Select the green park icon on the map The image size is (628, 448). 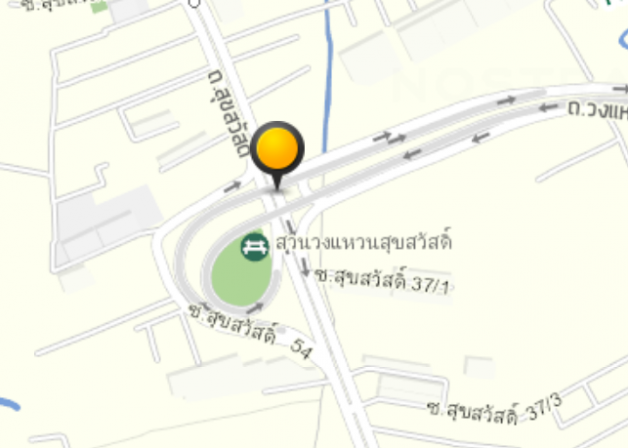(255, 246)
